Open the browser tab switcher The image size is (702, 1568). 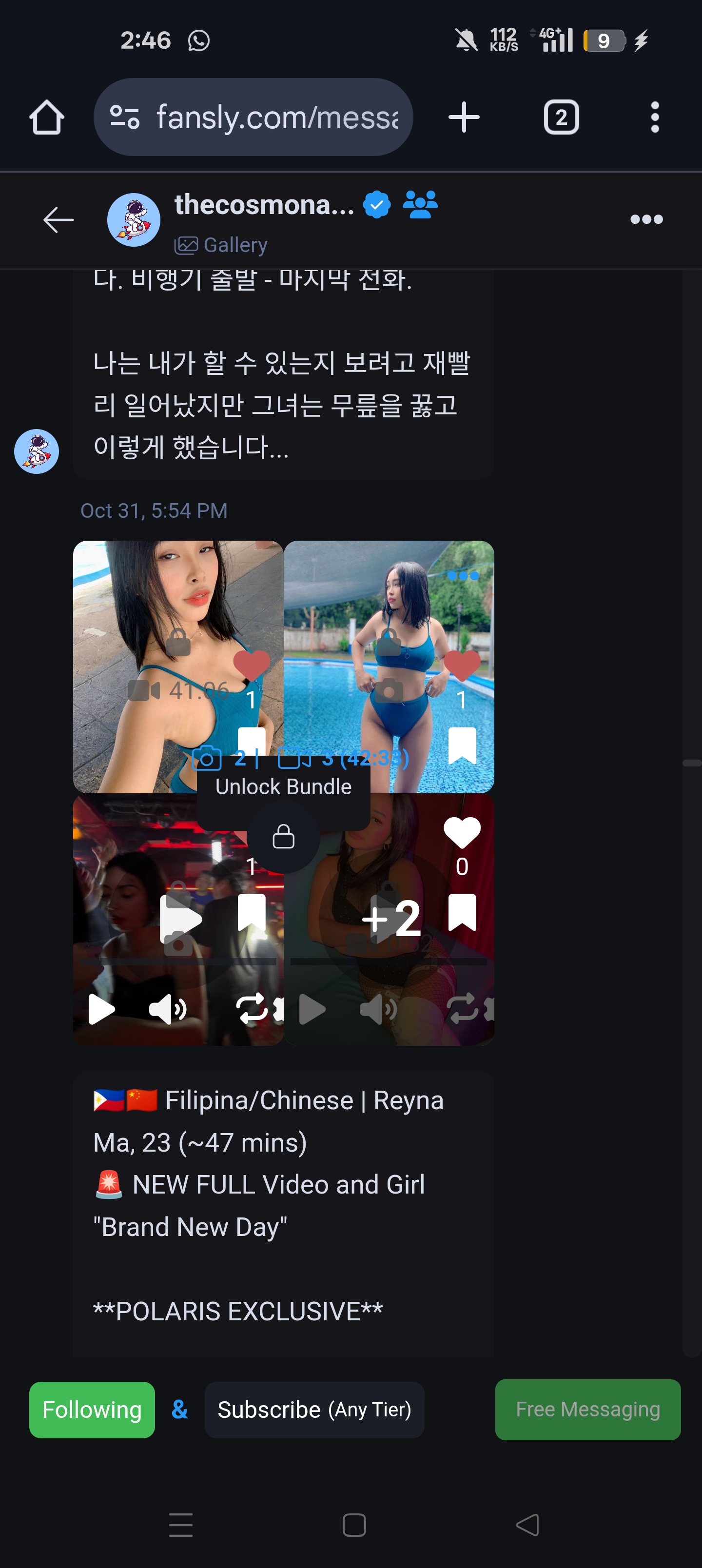[561, 117]
